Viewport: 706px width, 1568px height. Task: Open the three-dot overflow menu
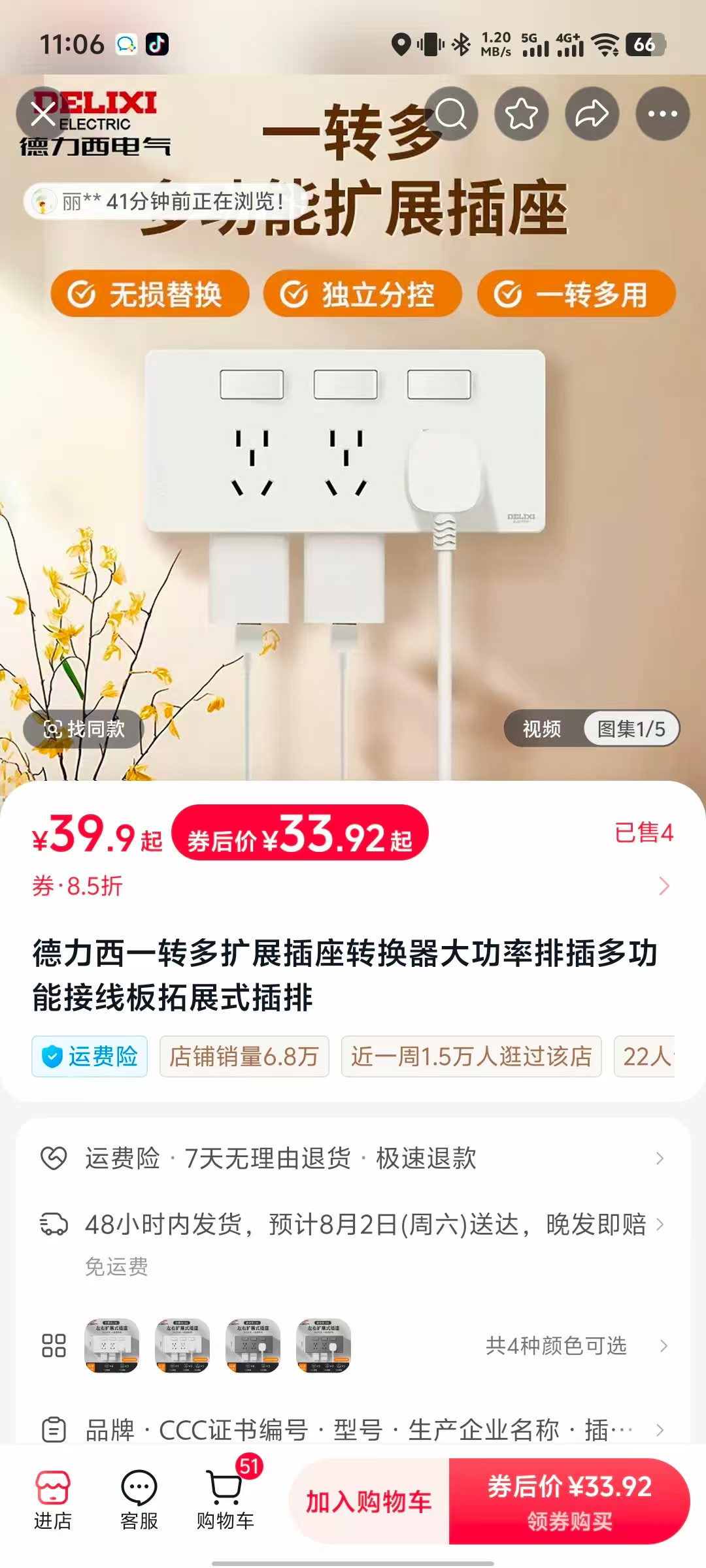(663, 114)
